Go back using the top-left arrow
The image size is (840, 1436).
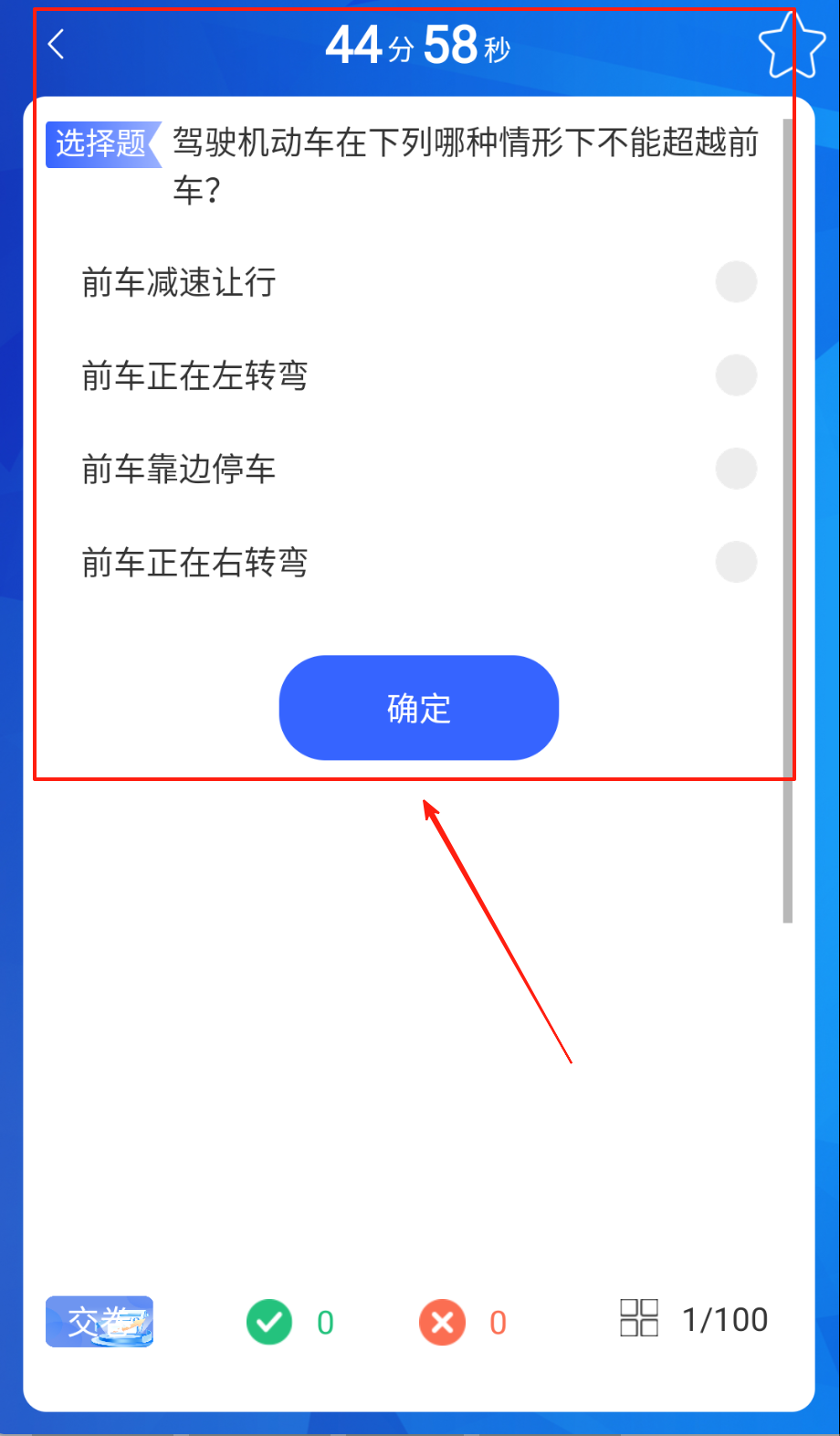[57, 44]
